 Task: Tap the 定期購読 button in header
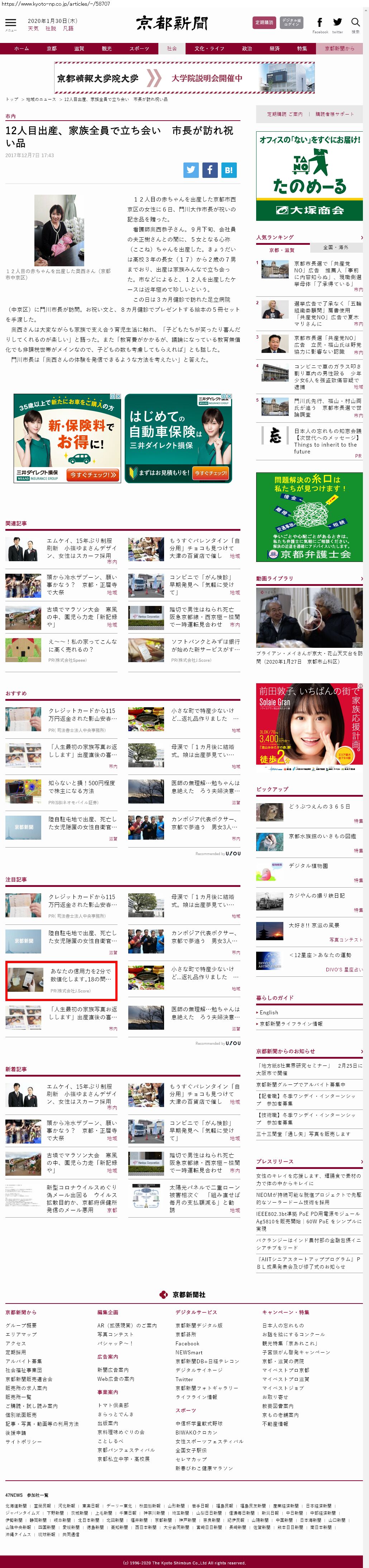[x=264, y=23]
